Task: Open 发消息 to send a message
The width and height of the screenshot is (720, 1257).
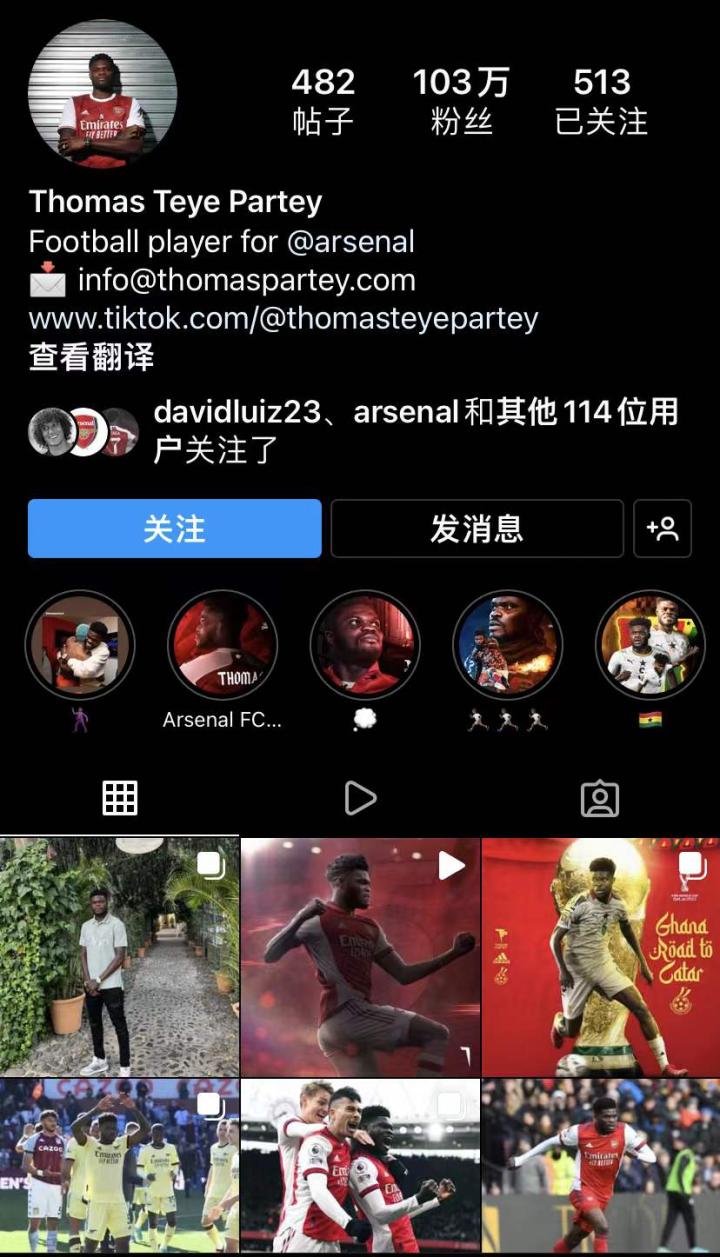Action: coord(477,528)
